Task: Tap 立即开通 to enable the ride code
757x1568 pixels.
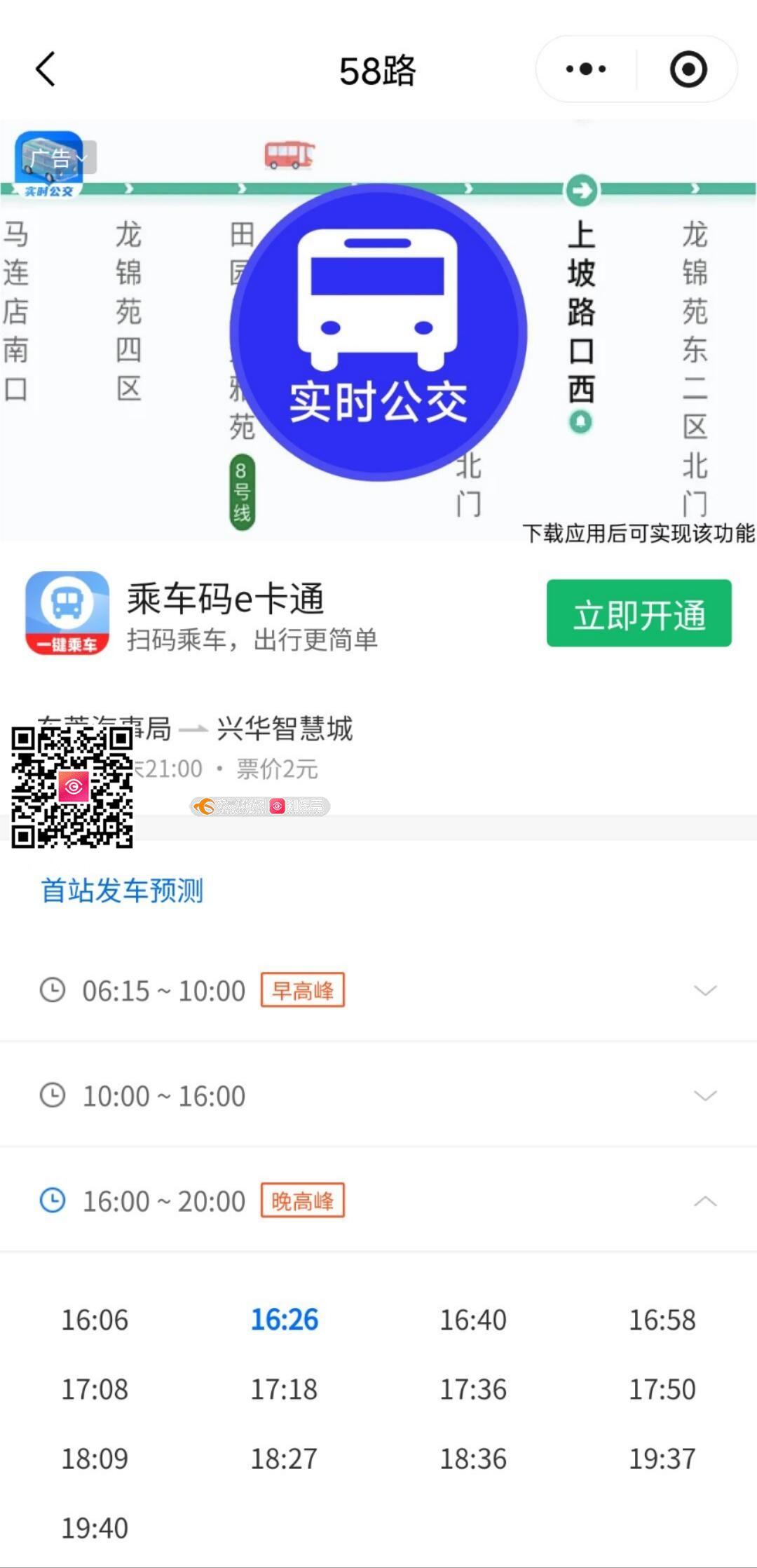Action: tap(639, 614)
